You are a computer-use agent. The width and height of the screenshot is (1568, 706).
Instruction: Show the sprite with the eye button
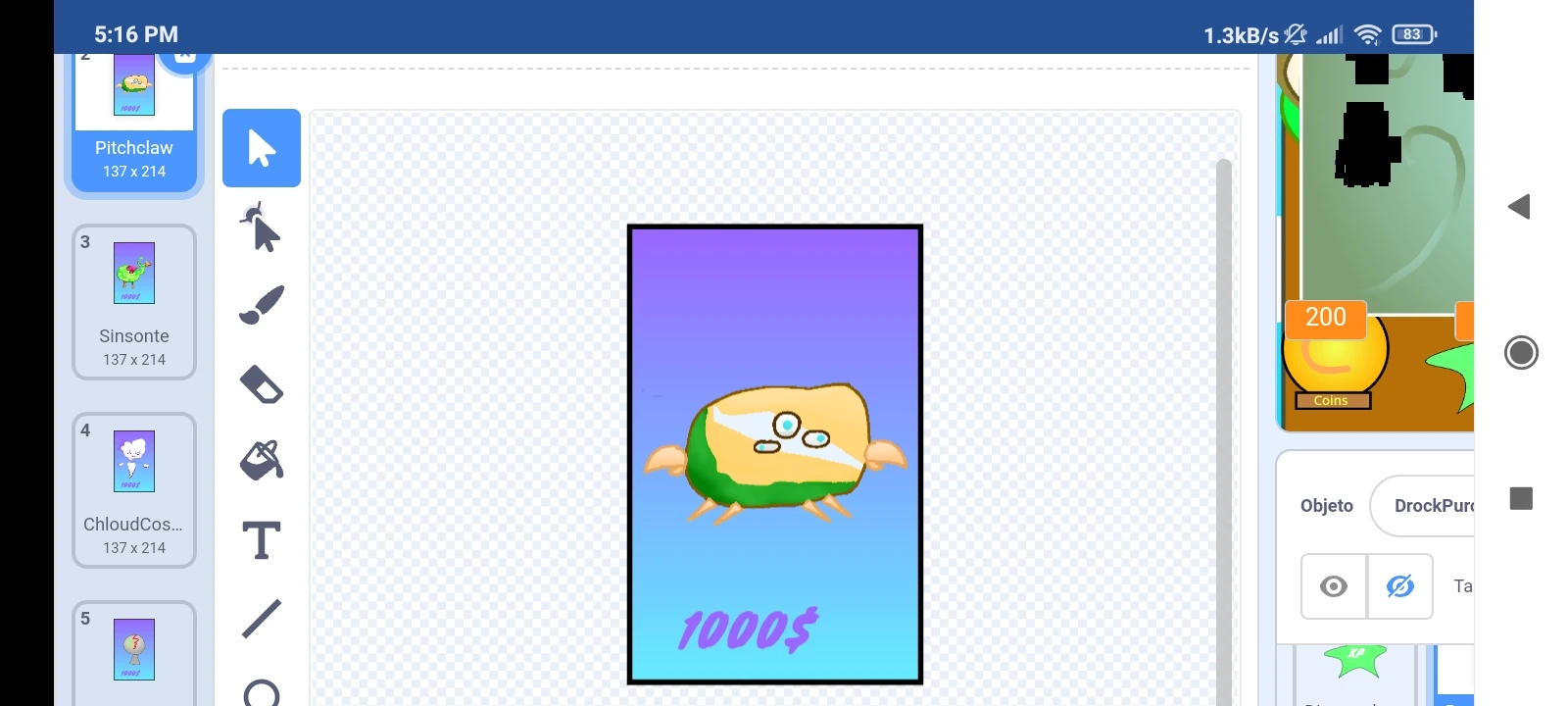pos(1334,586)
